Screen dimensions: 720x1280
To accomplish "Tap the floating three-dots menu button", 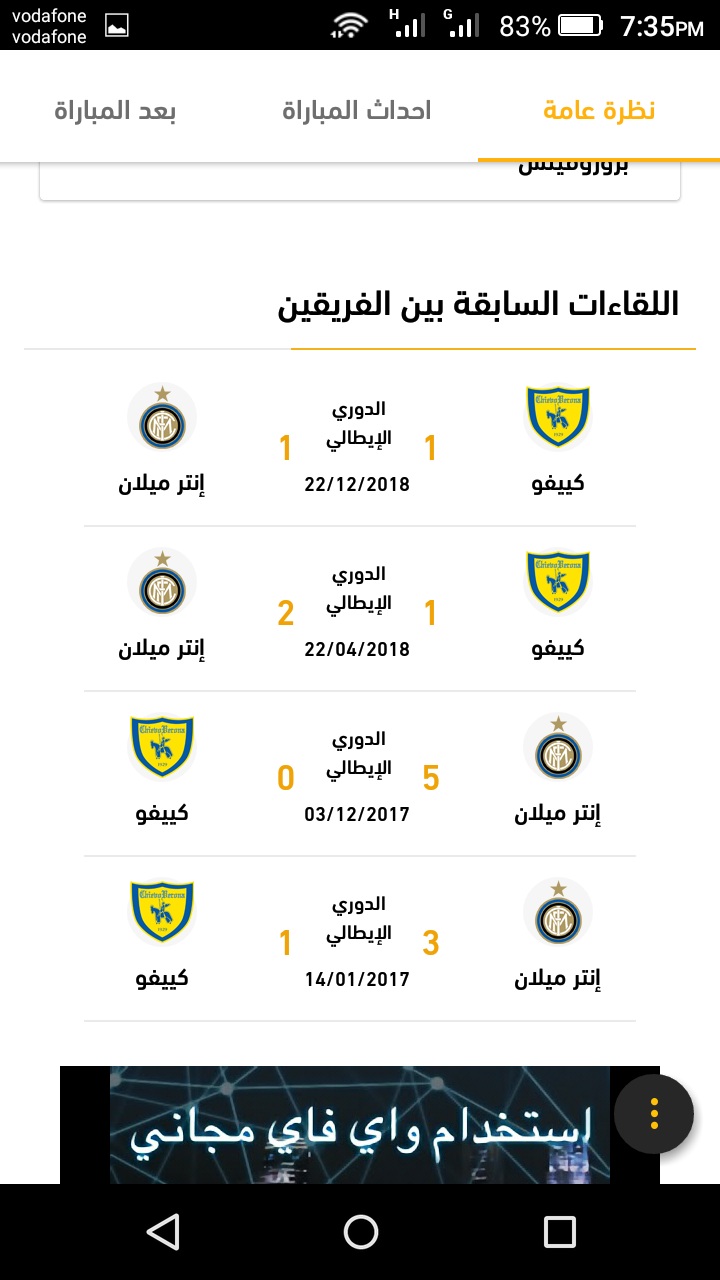I will (654, 1114).
